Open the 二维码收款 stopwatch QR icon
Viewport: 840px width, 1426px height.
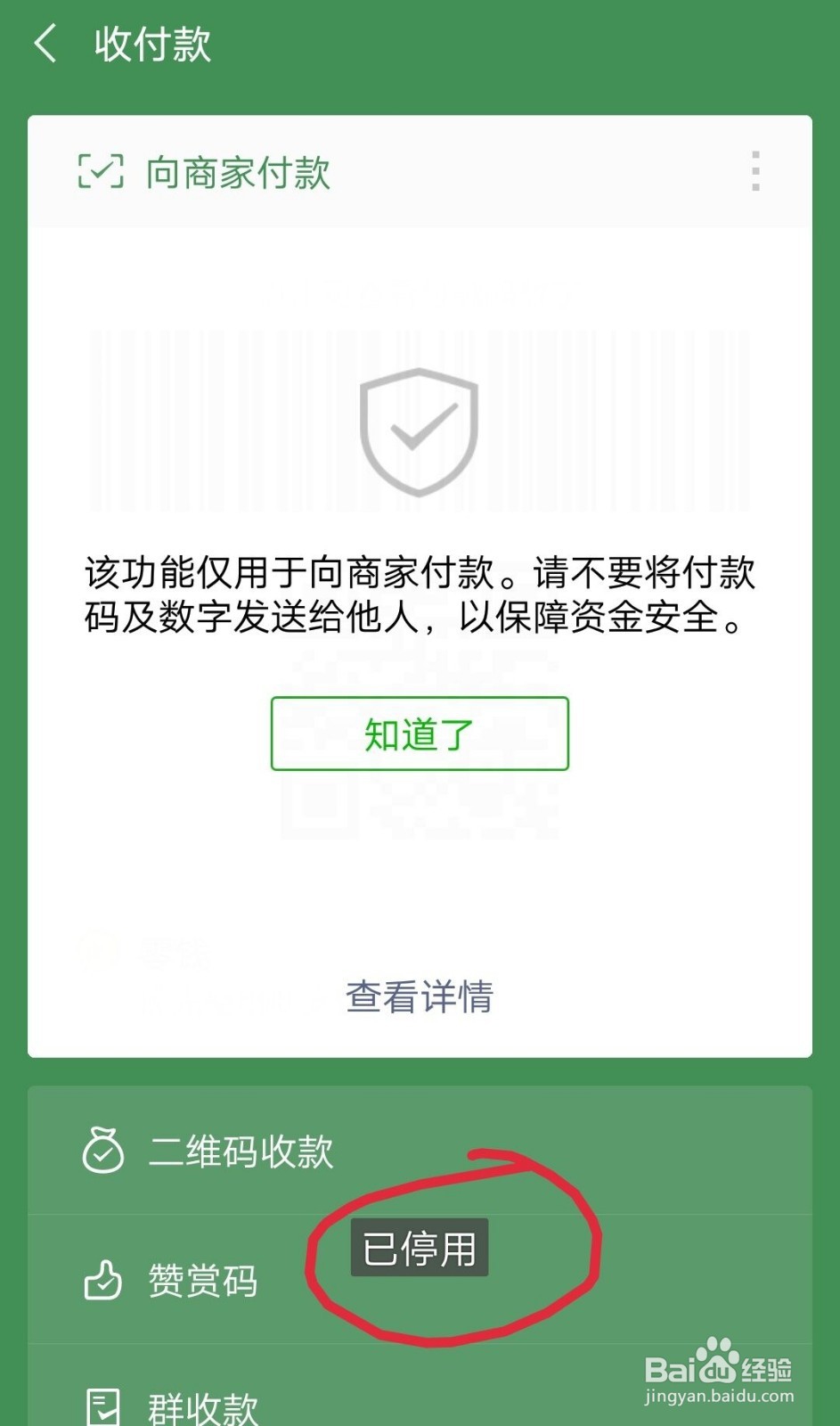point(104,1151)
